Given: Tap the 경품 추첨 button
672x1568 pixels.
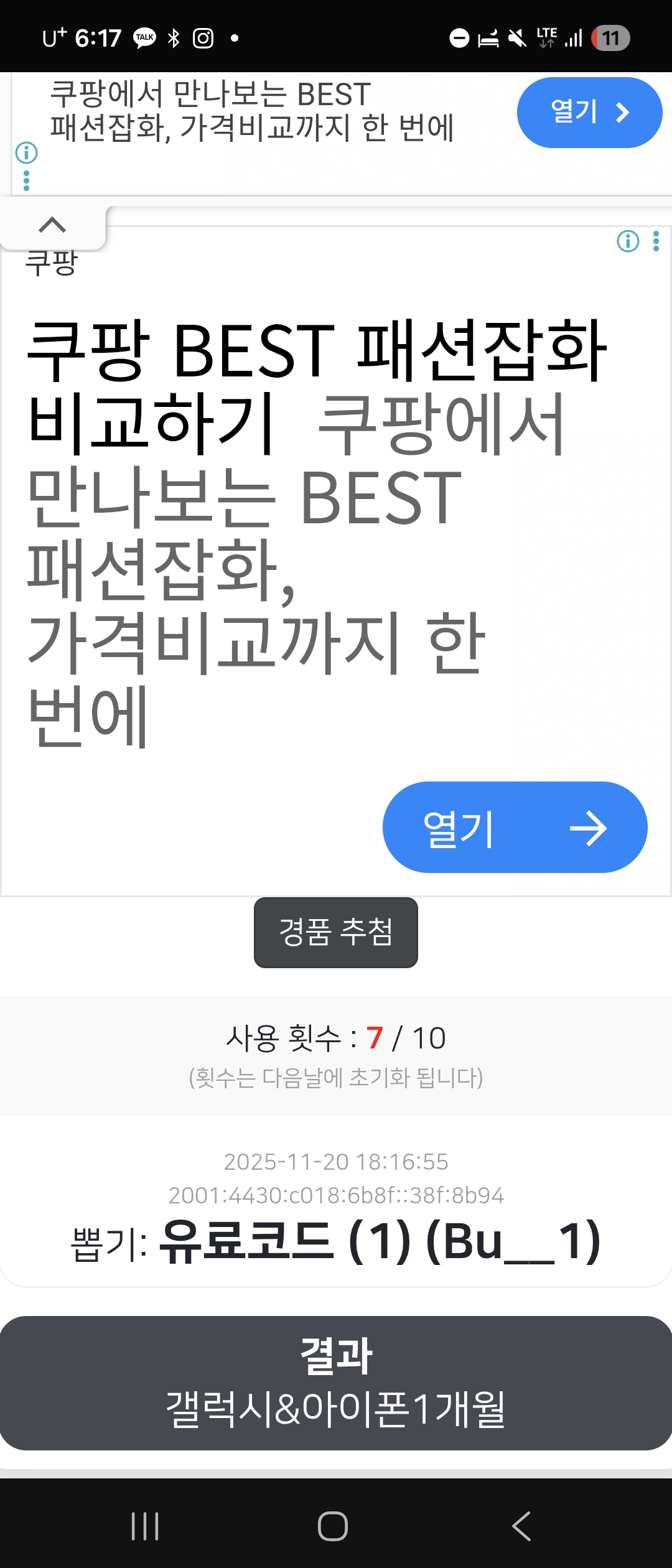Looking at the screenshot, I should click(335, 932).
